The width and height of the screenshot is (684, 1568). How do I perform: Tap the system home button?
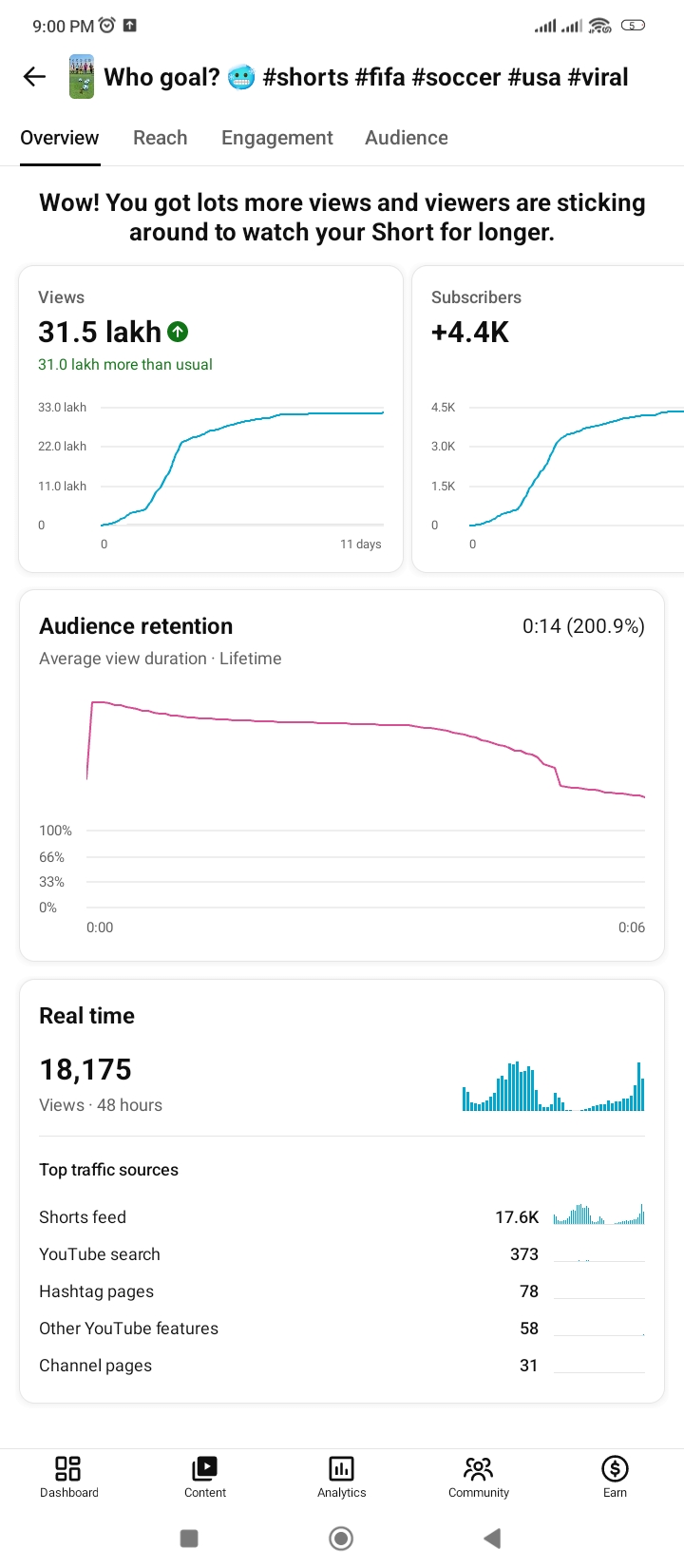point(341,1539)
